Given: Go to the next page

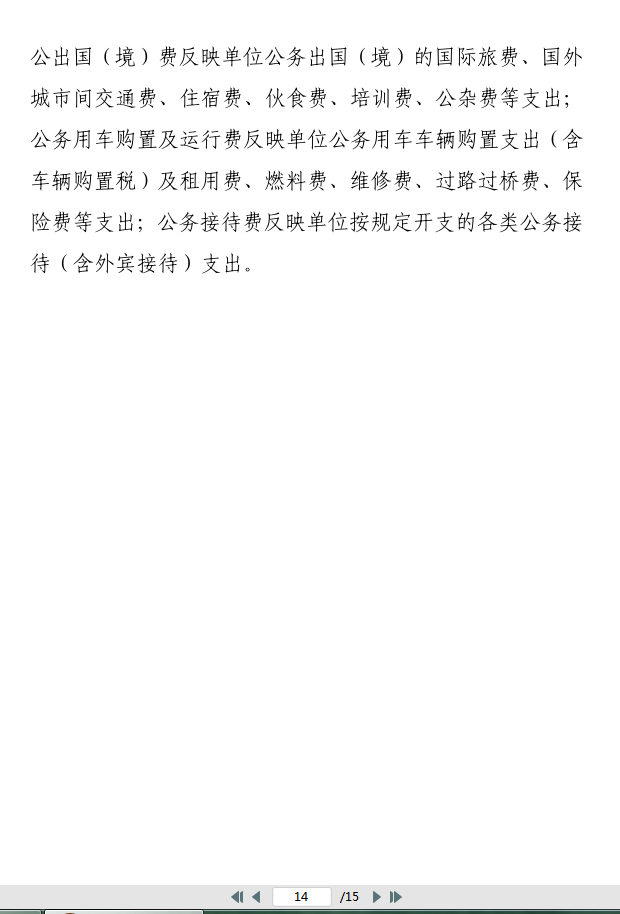Looking at the screenshot, I should point(377,897).
